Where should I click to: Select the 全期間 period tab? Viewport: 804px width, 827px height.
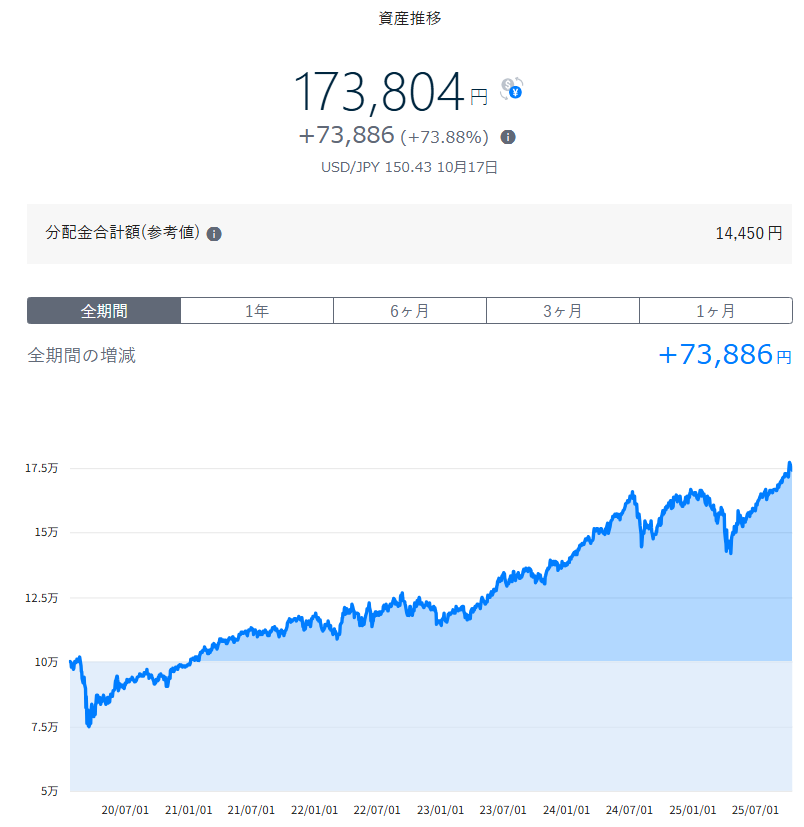(104, 311)
